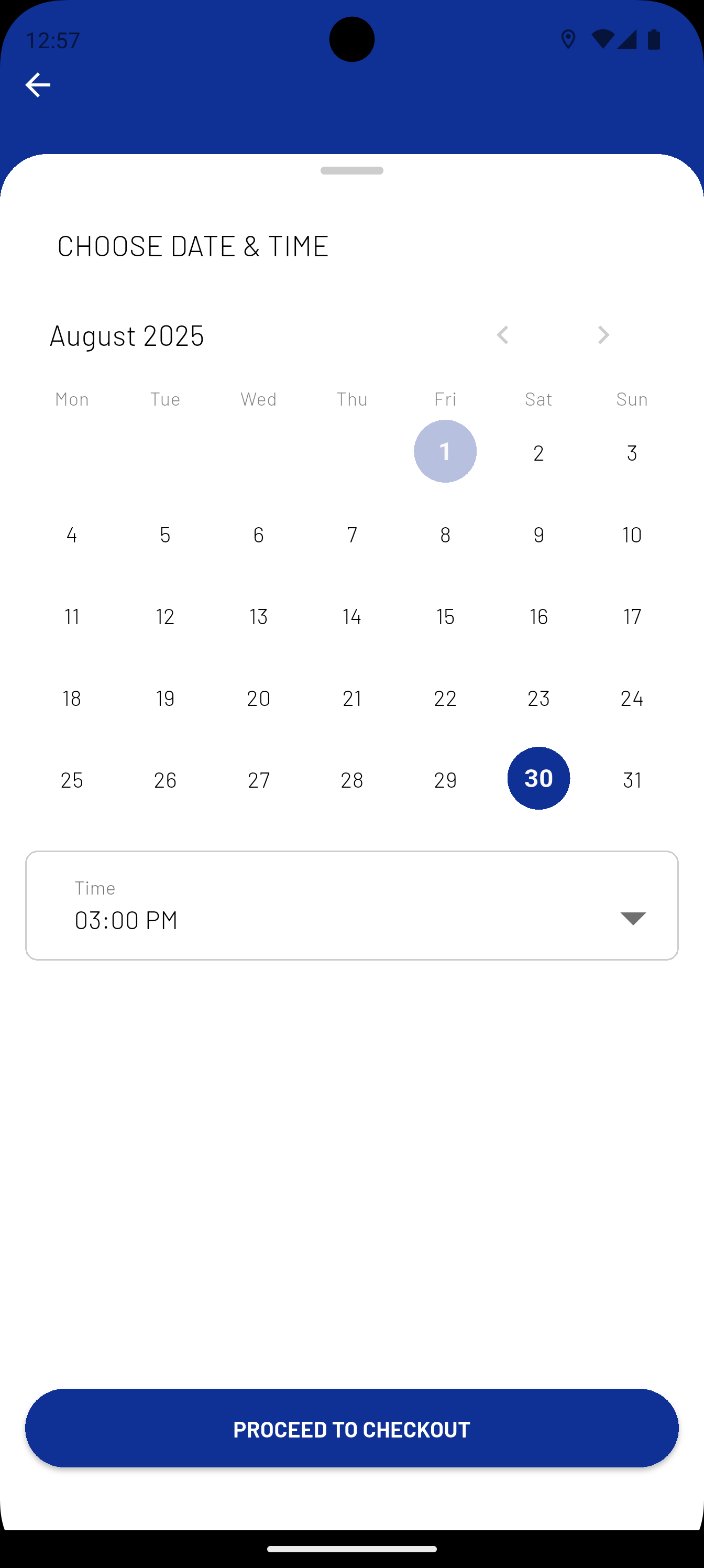The image size is (704, 1568).
Task: Select August 2 on the calendar
Action: coord(538,452)
